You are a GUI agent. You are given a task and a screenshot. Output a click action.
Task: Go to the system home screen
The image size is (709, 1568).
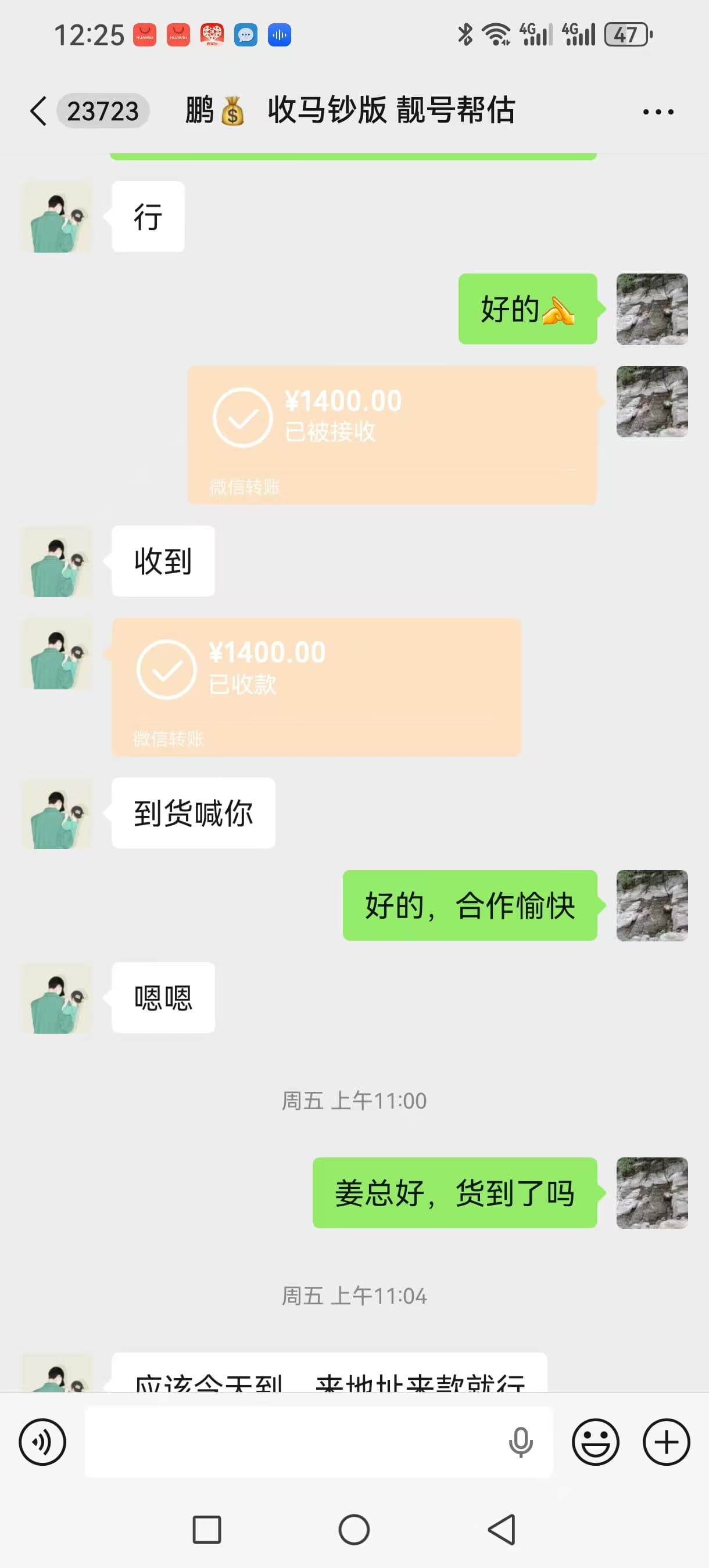(x=354, y=1529)
